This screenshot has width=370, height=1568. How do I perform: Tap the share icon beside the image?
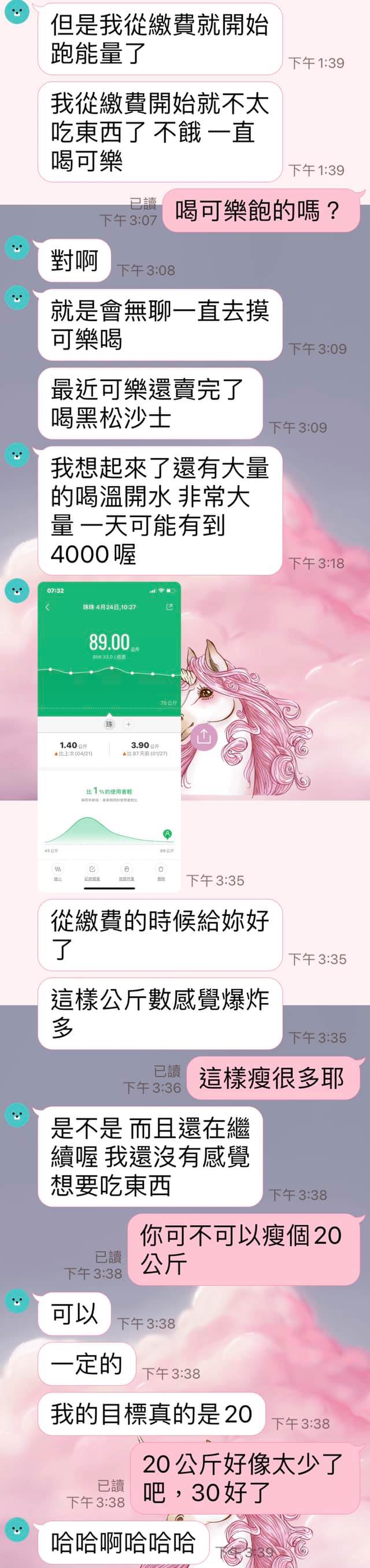coord(204,737)
